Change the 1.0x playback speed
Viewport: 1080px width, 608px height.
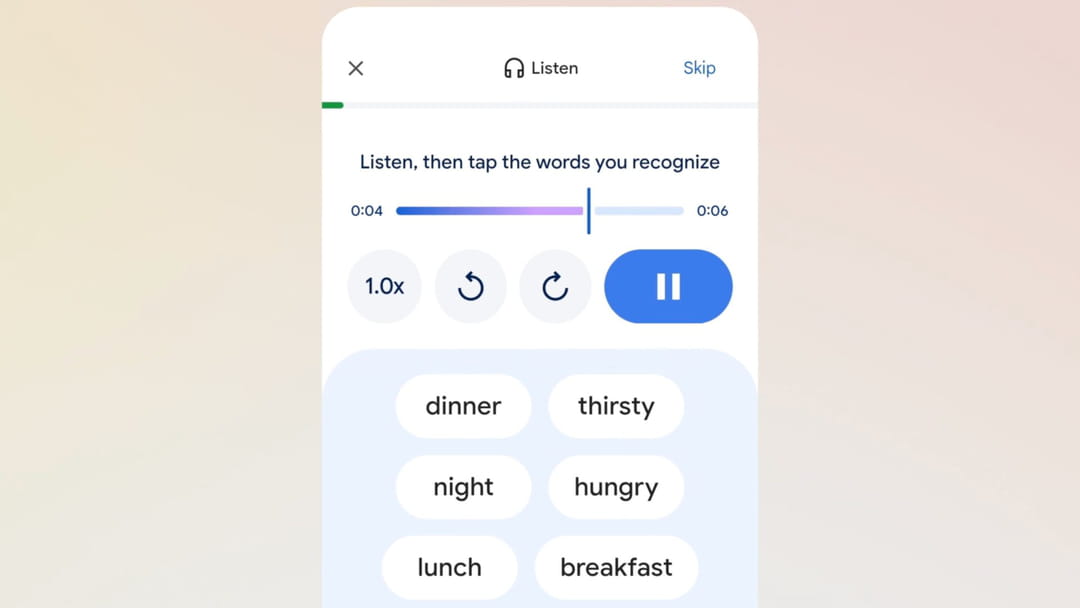click(x=384, y=287)
